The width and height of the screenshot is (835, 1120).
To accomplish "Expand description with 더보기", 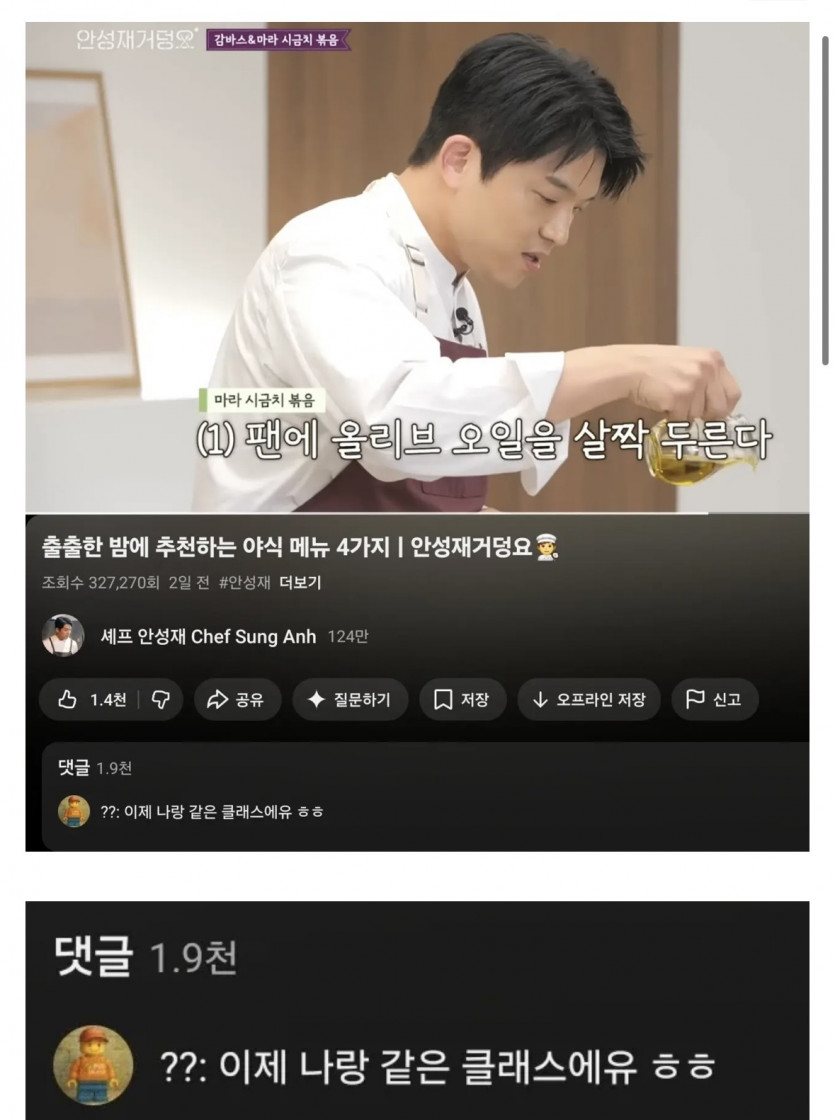I will click(x=300, y=583).
